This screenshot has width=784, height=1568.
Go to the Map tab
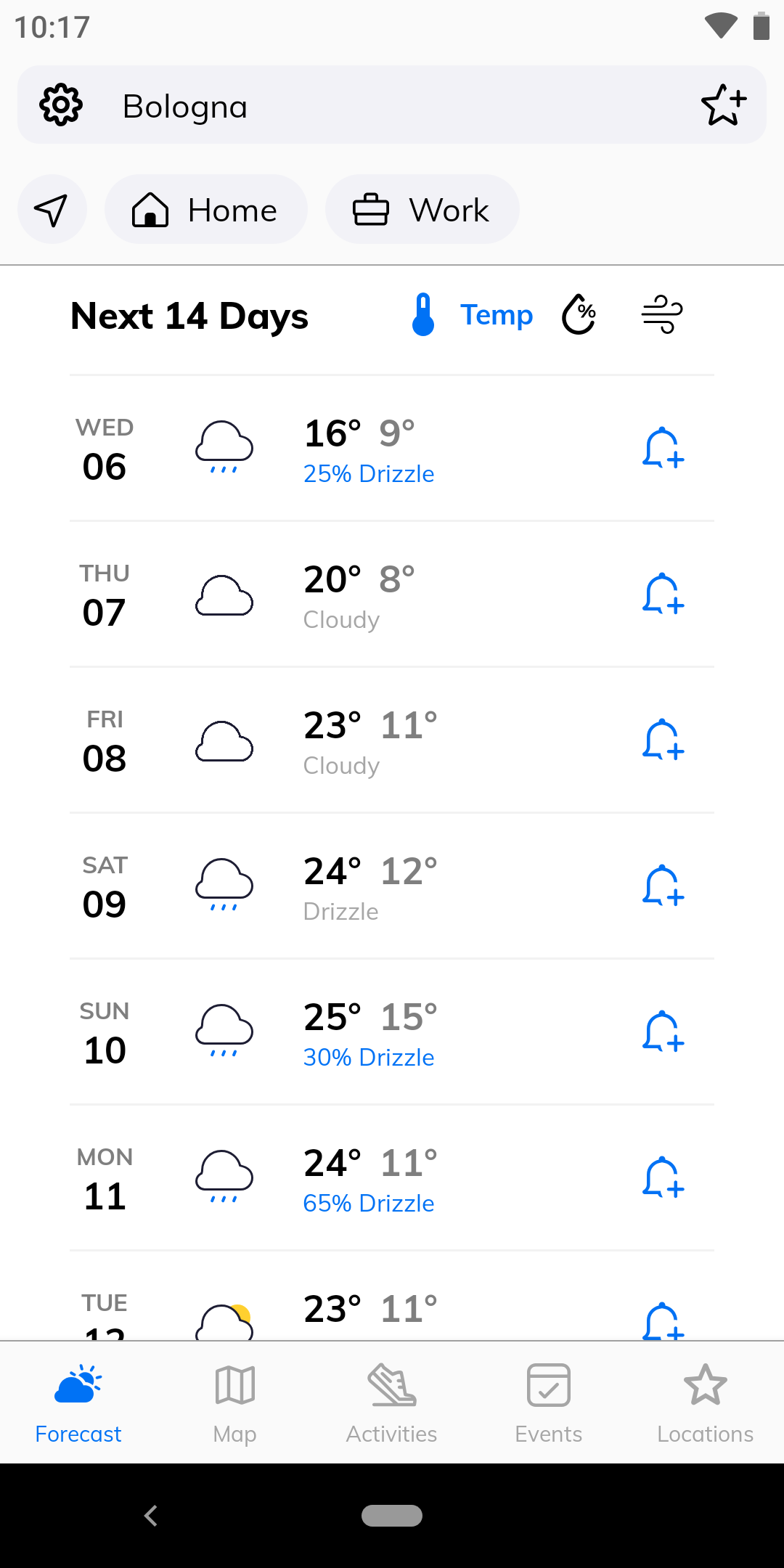click(x=235, y=1402)
